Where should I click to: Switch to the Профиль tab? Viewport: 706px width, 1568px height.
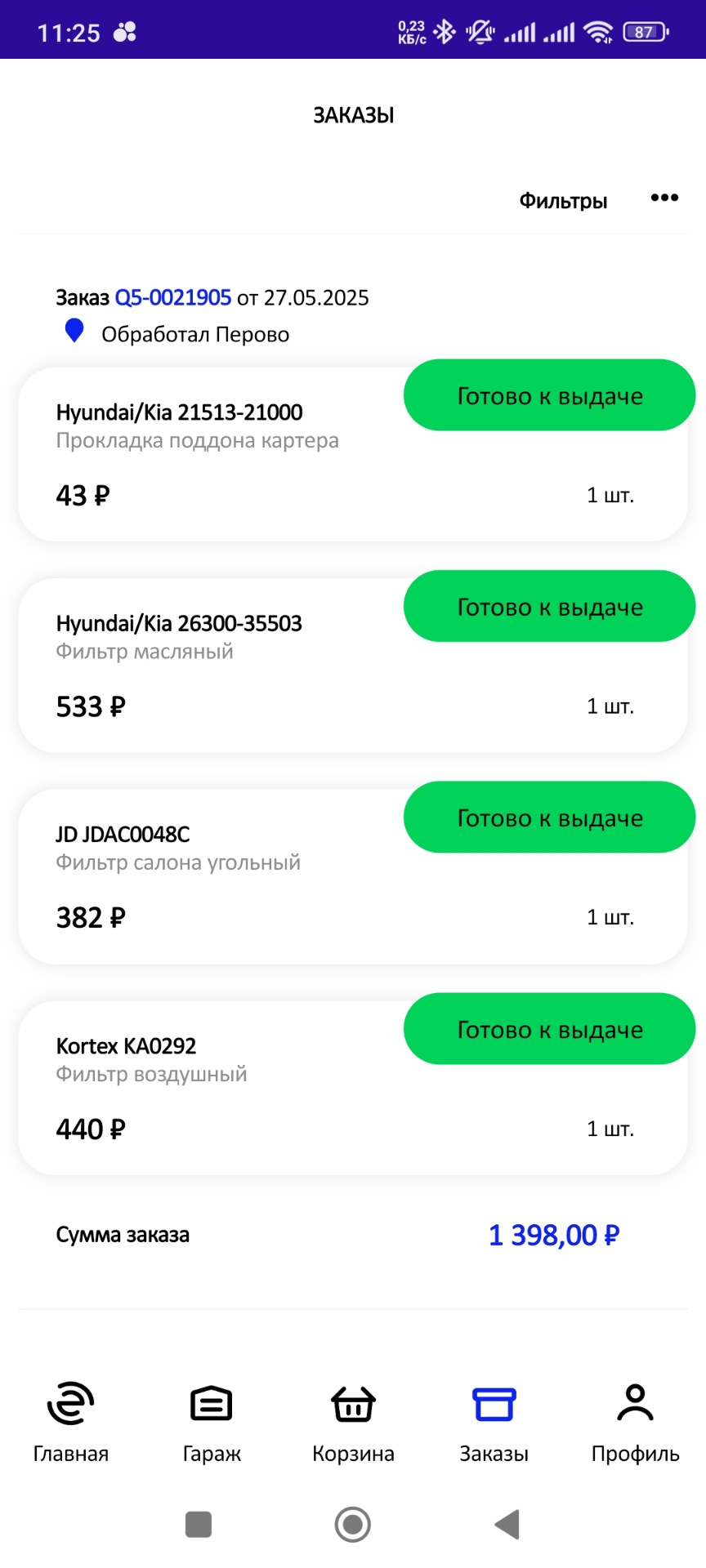[x=635, y=1422]
